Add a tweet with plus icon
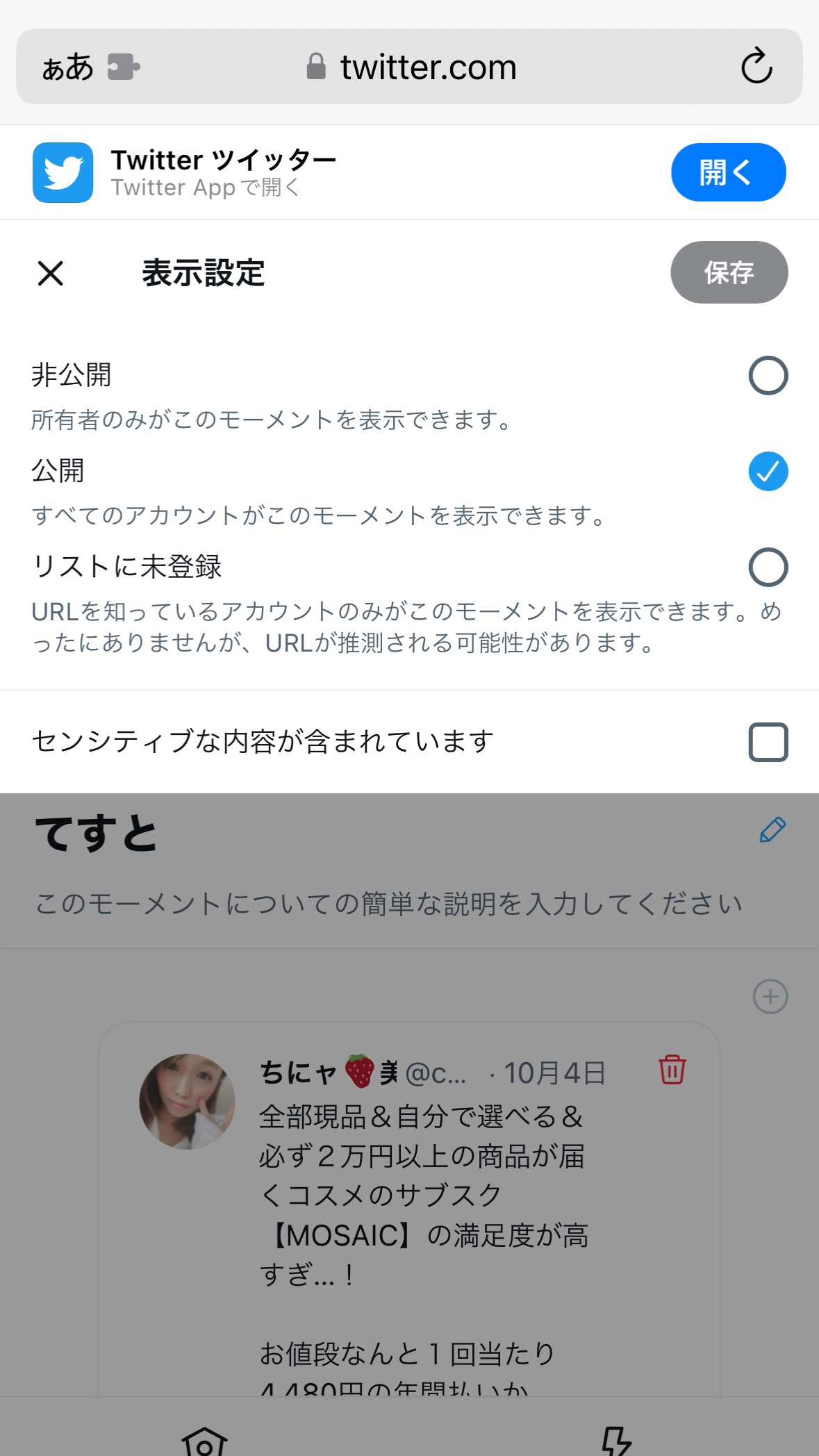Screen dimensions: 819x1456 pyautogui.click(x=770, y=997)
